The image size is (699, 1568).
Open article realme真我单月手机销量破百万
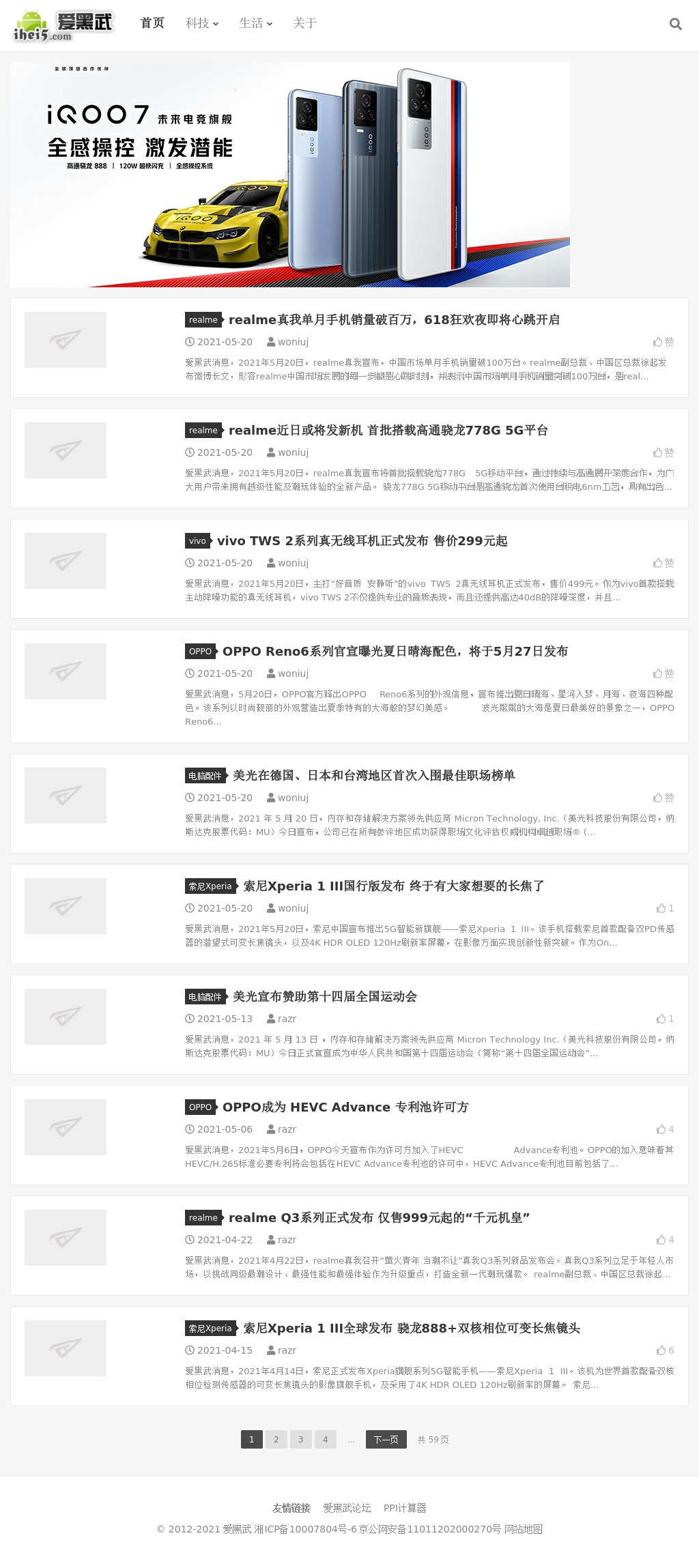(x=394, y=320)
